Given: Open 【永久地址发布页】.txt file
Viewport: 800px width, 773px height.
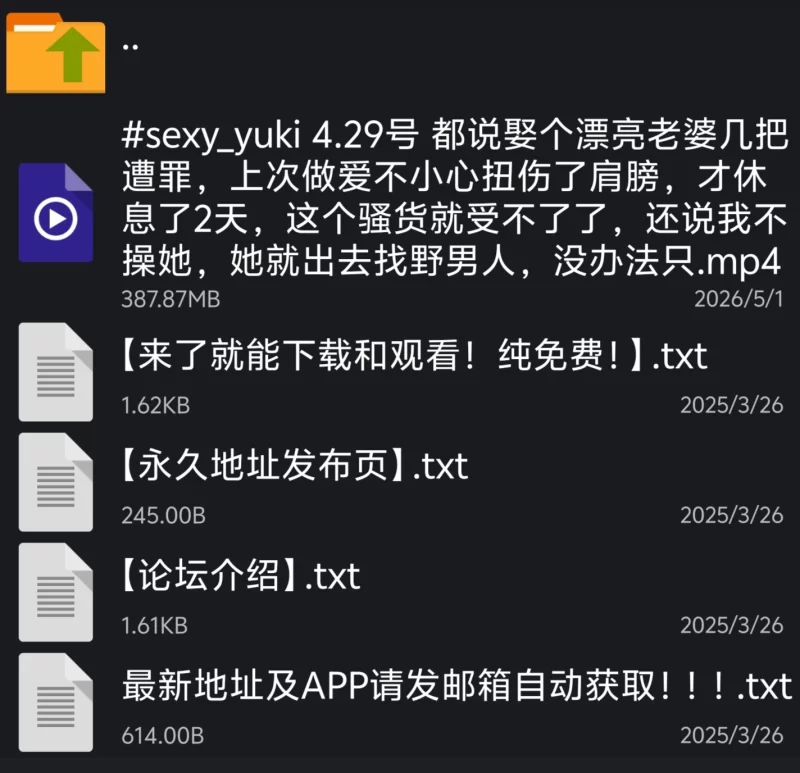Looking at the screenshot, I should (x=400, y=483).
